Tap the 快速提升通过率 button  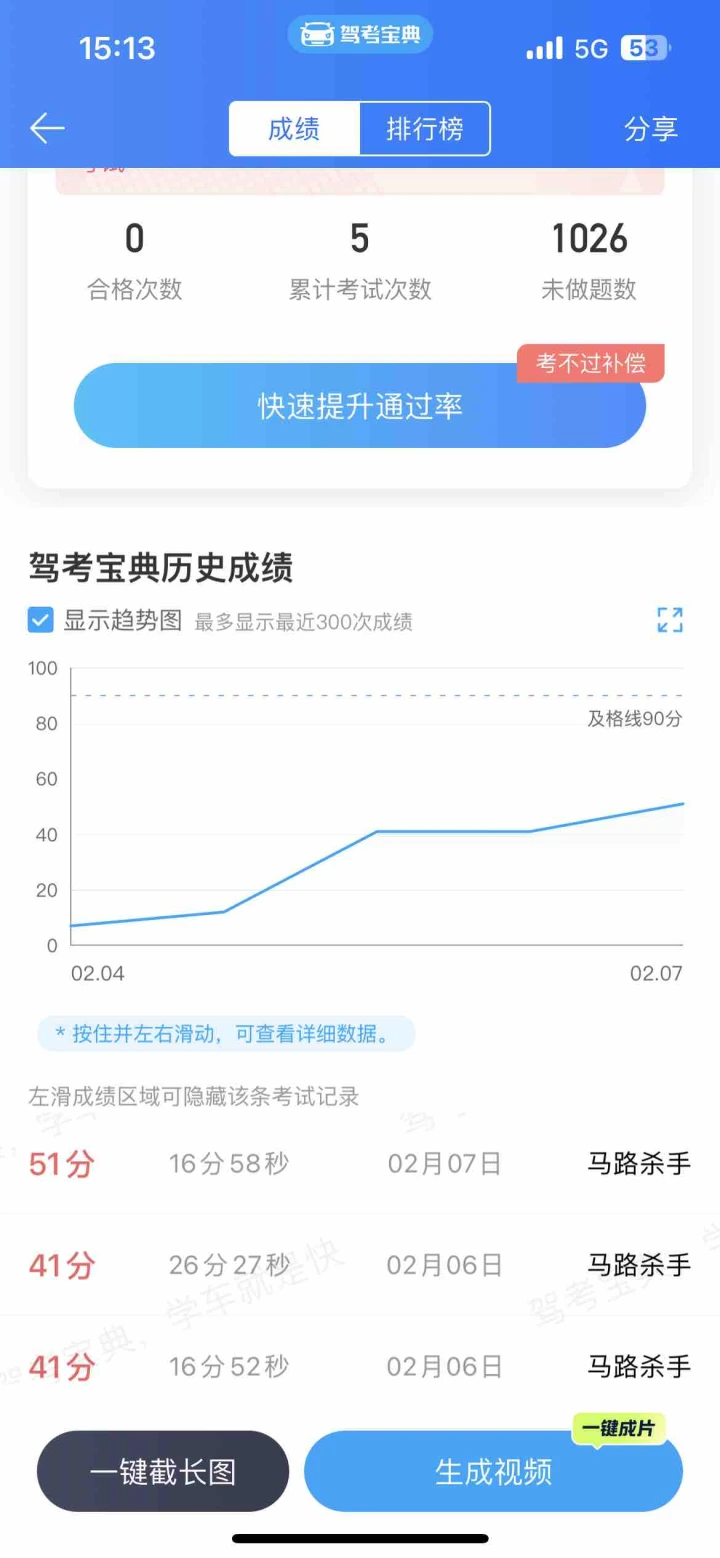[360, 406]
